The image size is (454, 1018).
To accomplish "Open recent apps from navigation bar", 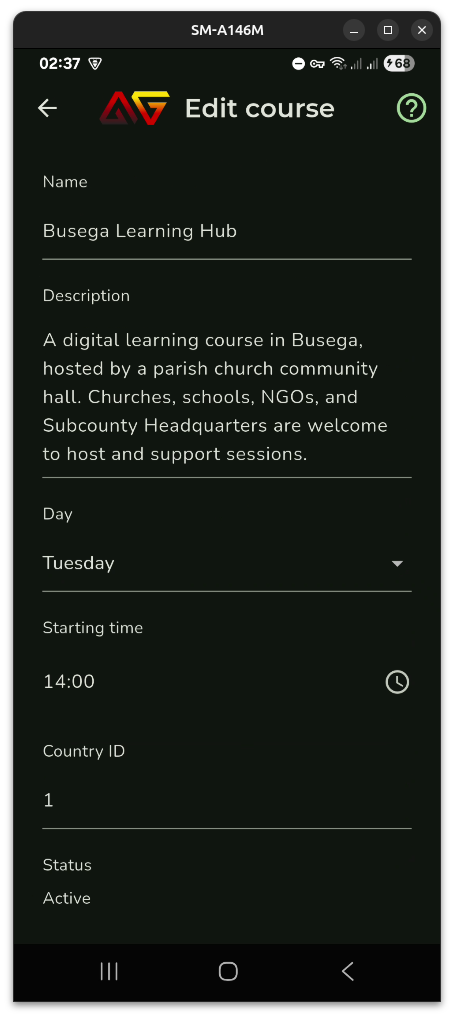I will (108, 971).
